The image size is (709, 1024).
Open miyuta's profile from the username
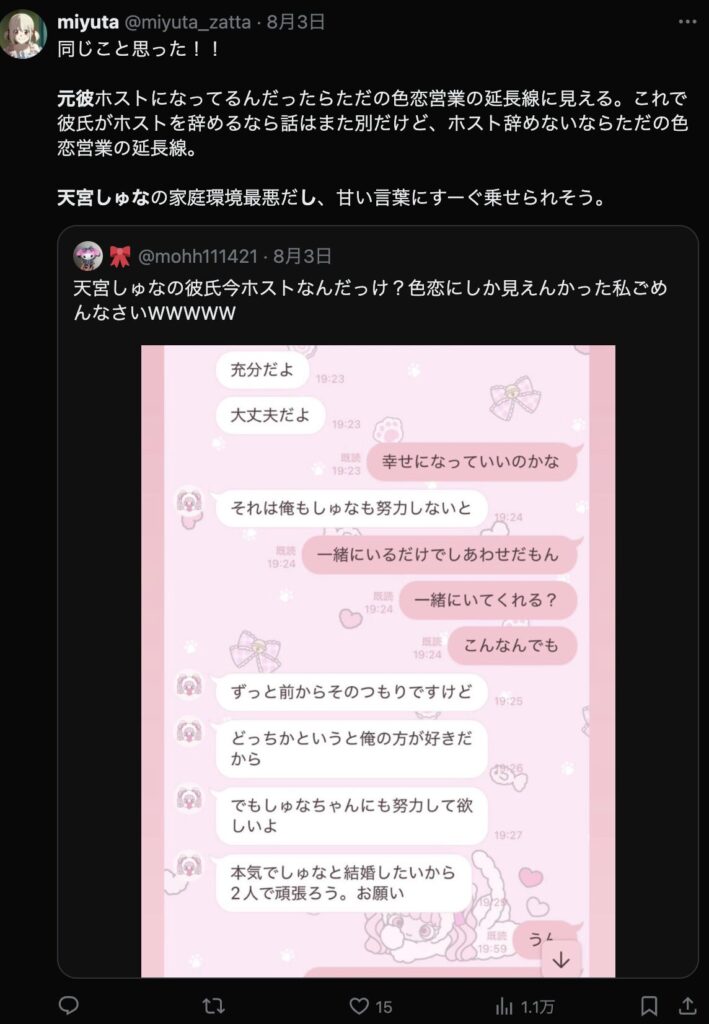tap(87, 22)
